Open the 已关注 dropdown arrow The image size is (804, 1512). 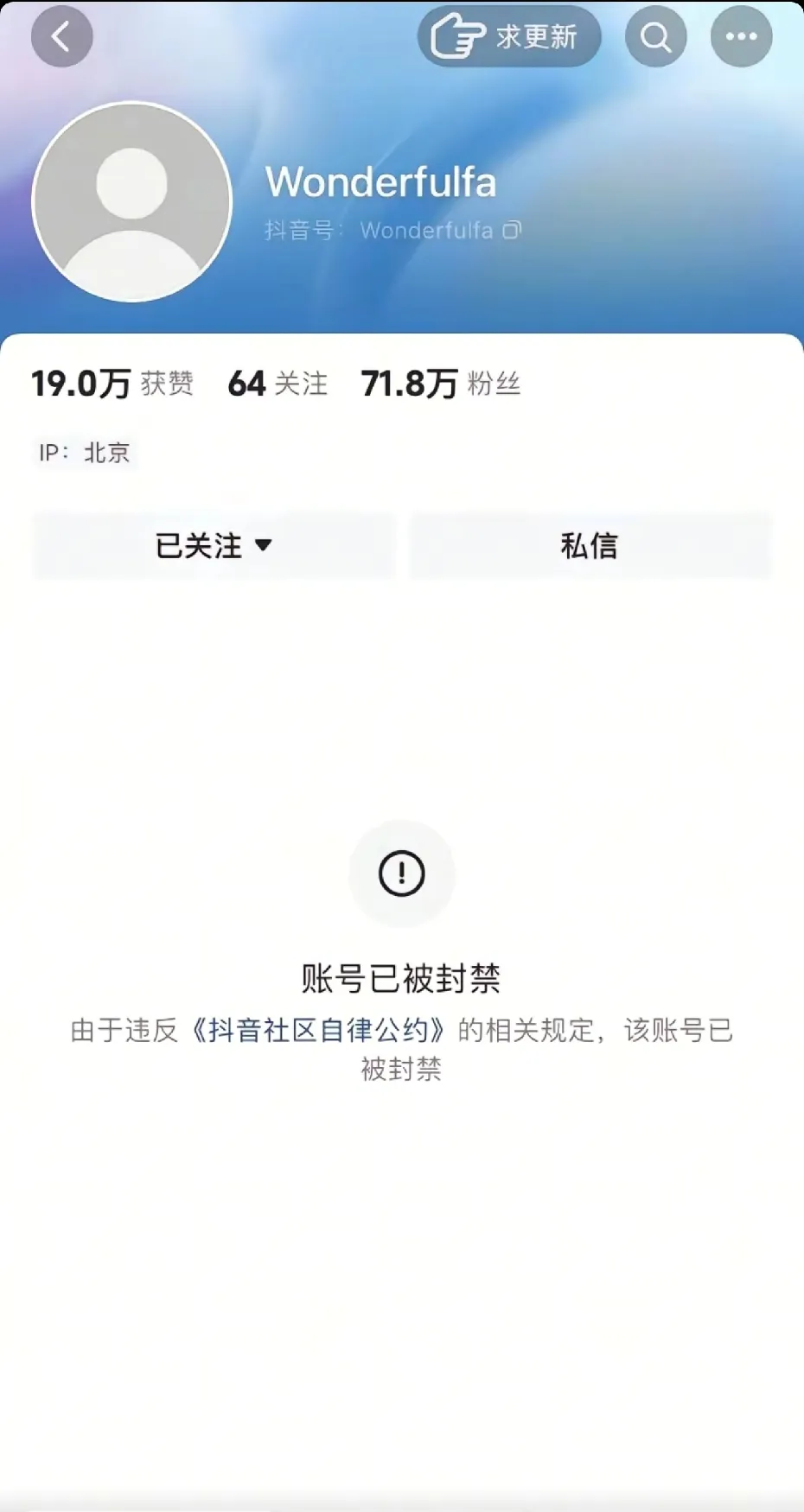pyautogui.click(x=265, y=545)
